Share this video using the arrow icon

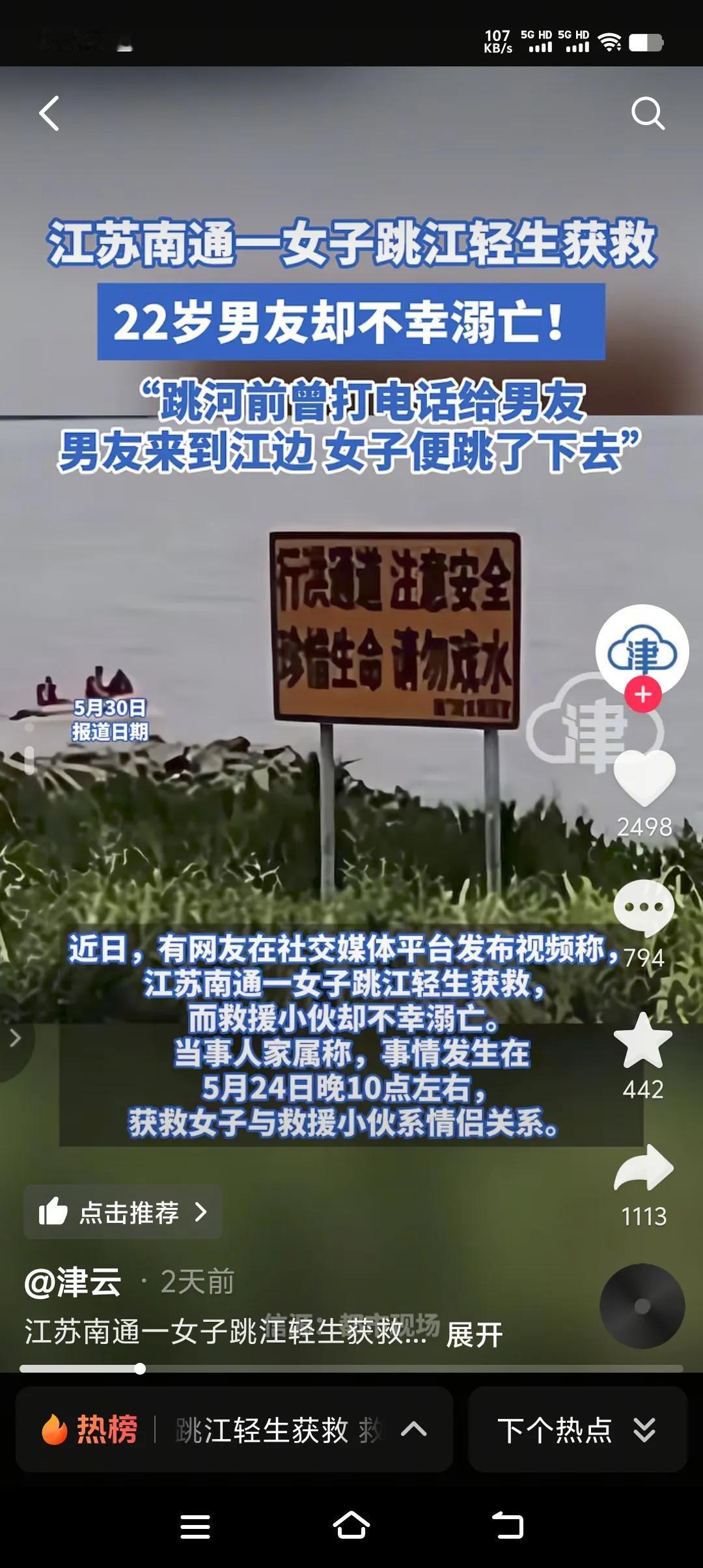[644, 1169]
